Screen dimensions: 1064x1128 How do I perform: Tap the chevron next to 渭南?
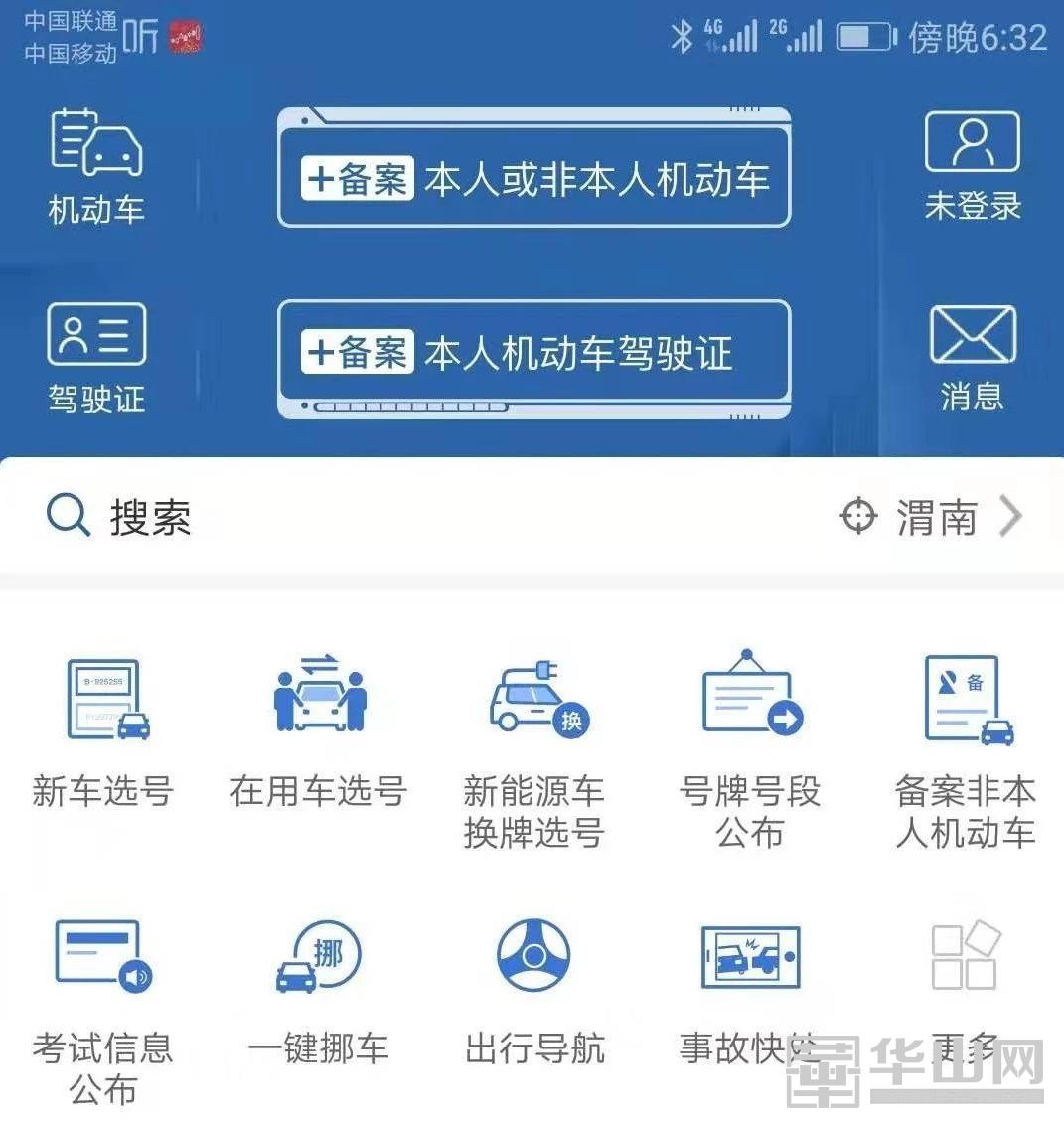tap(1012, 516)
